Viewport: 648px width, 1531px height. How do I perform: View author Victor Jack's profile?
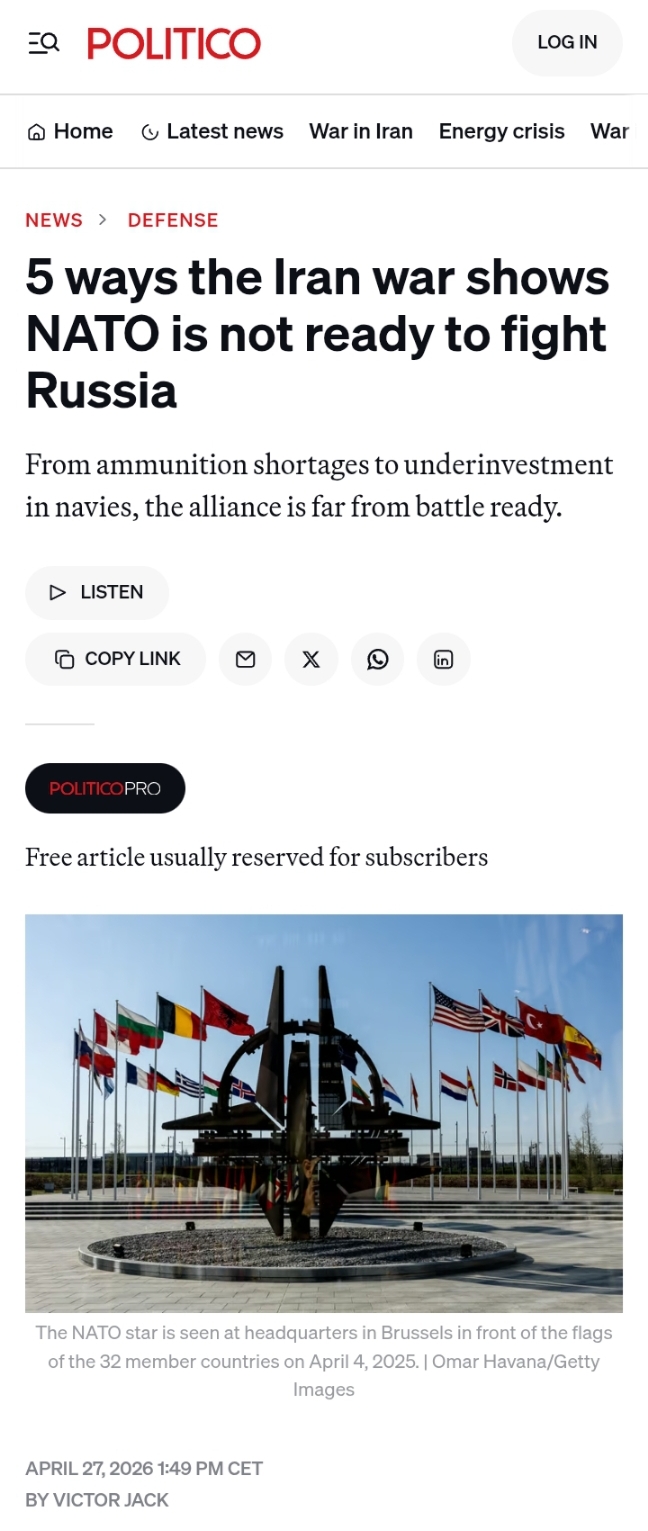tap(110, 1500)
